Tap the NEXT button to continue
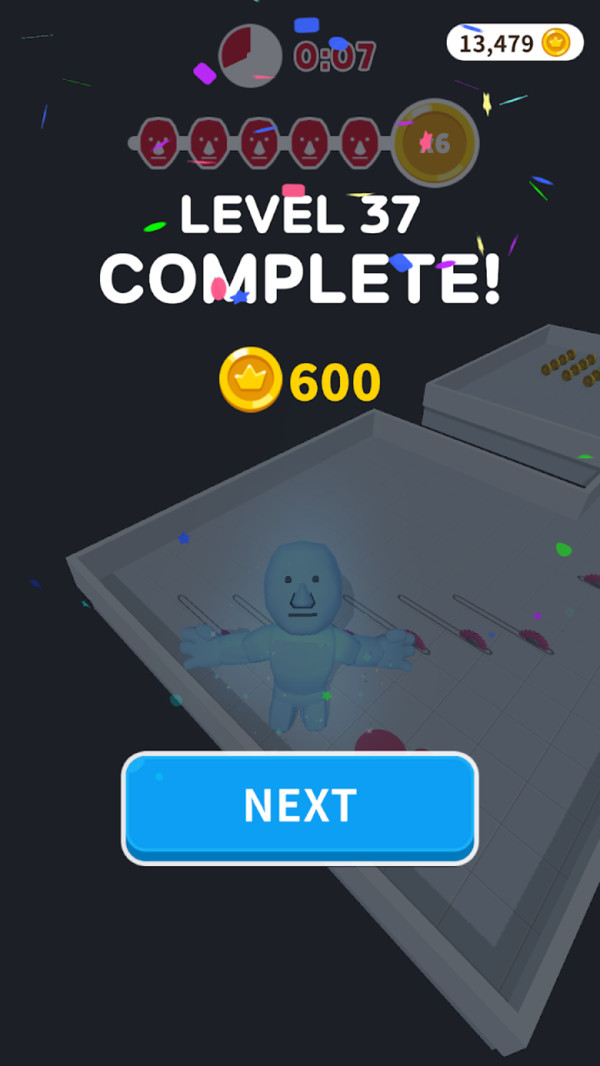Viewport: 600px width, 1066px height. (x=300, y=806)
